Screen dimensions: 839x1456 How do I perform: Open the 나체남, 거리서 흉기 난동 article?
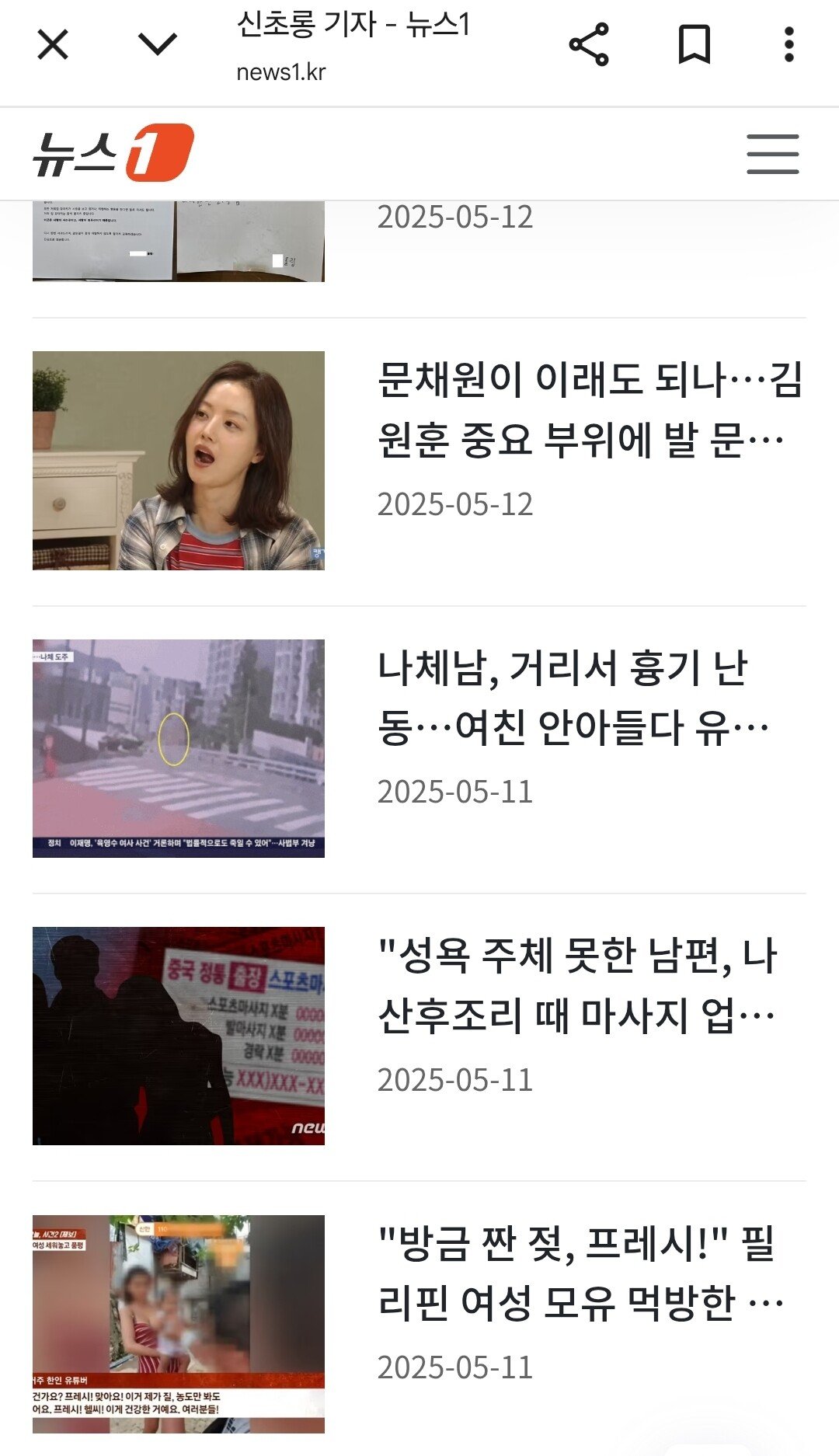[x=573, y=698]
